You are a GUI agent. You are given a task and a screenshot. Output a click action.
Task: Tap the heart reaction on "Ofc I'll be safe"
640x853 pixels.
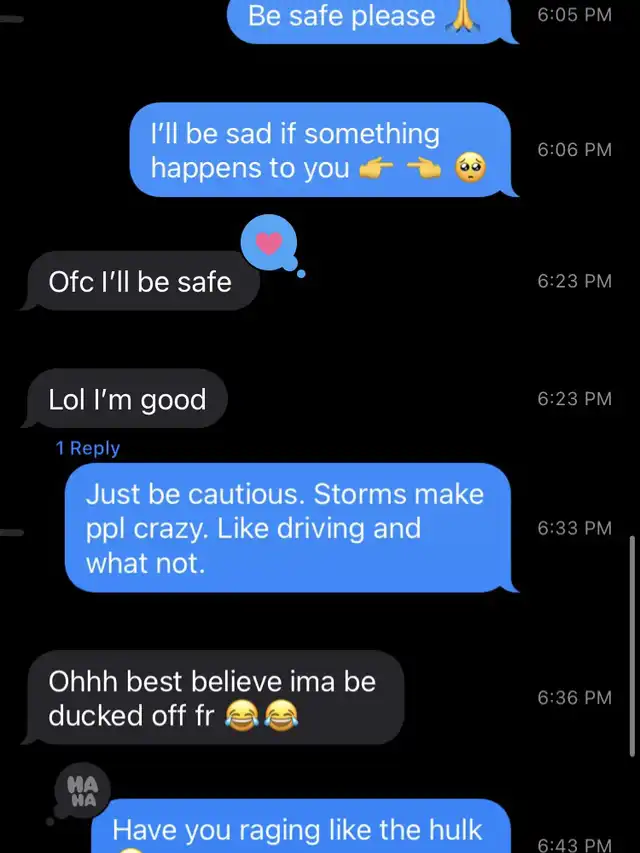pyautogui.click(x=270, y=243)
